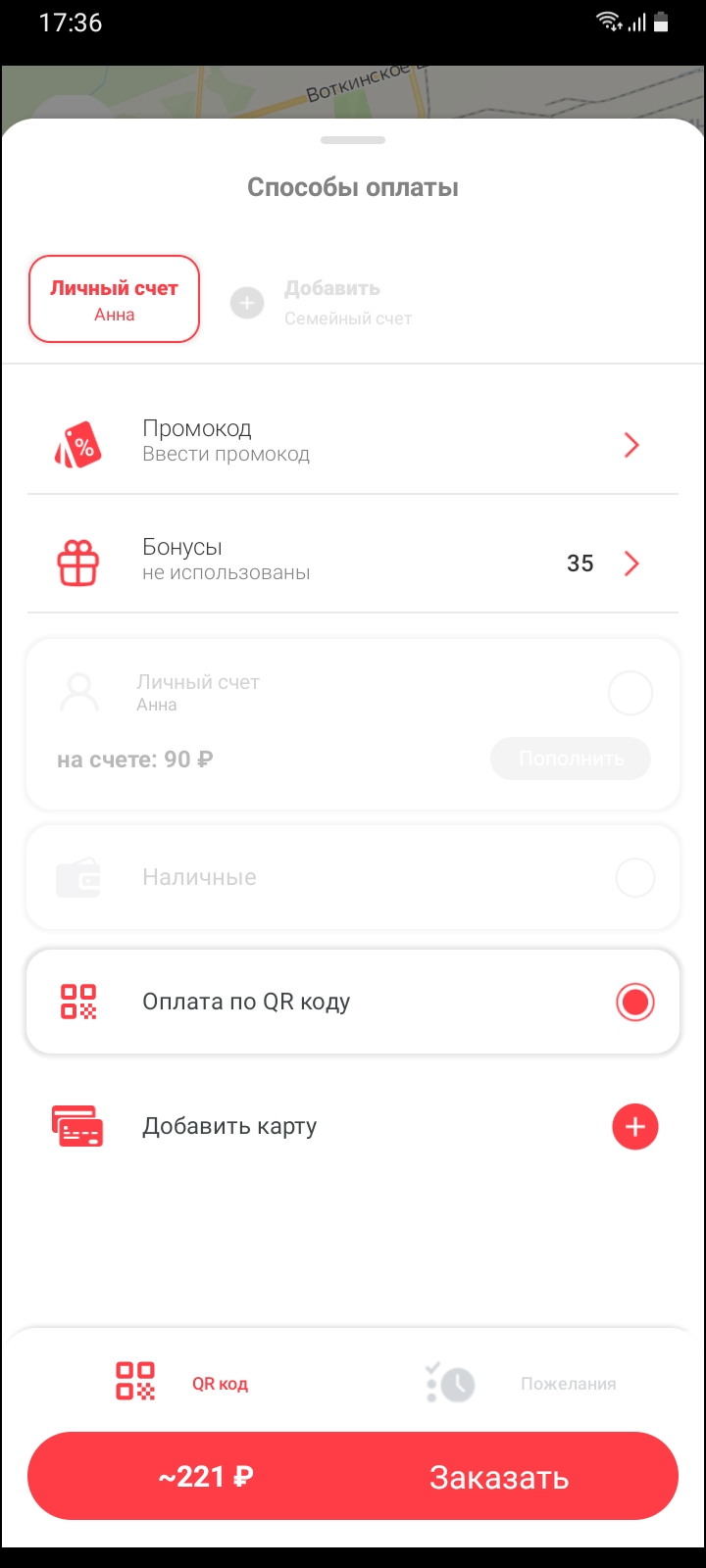
Task: Open the Промокод entry row
Action: click(x=353, y=442)
